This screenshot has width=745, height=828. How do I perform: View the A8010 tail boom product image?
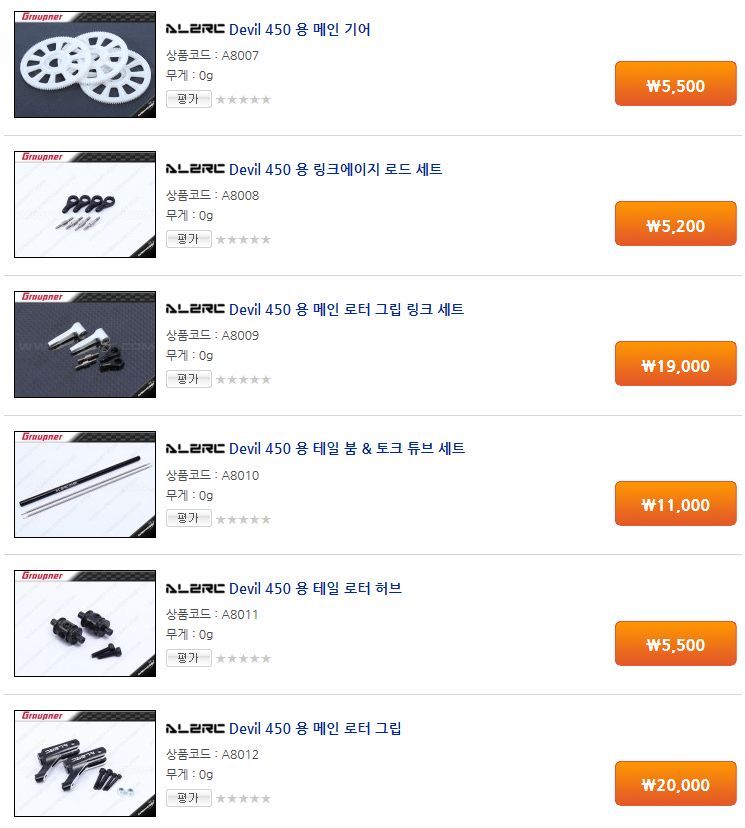pyautogui.click(x=85, y=485)
